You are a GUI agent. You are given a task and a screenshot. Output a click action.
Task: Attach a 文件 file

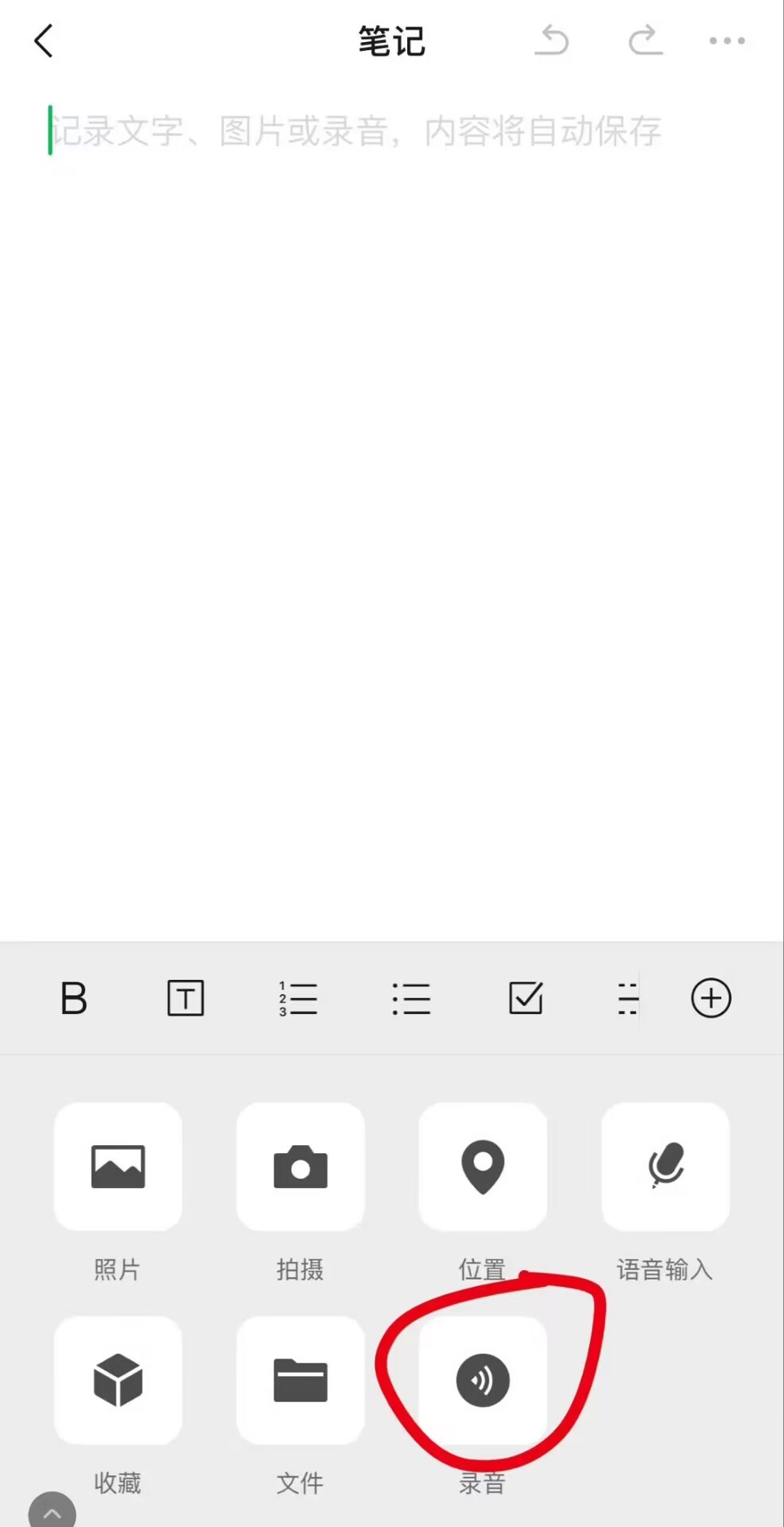coord(301,1381)
